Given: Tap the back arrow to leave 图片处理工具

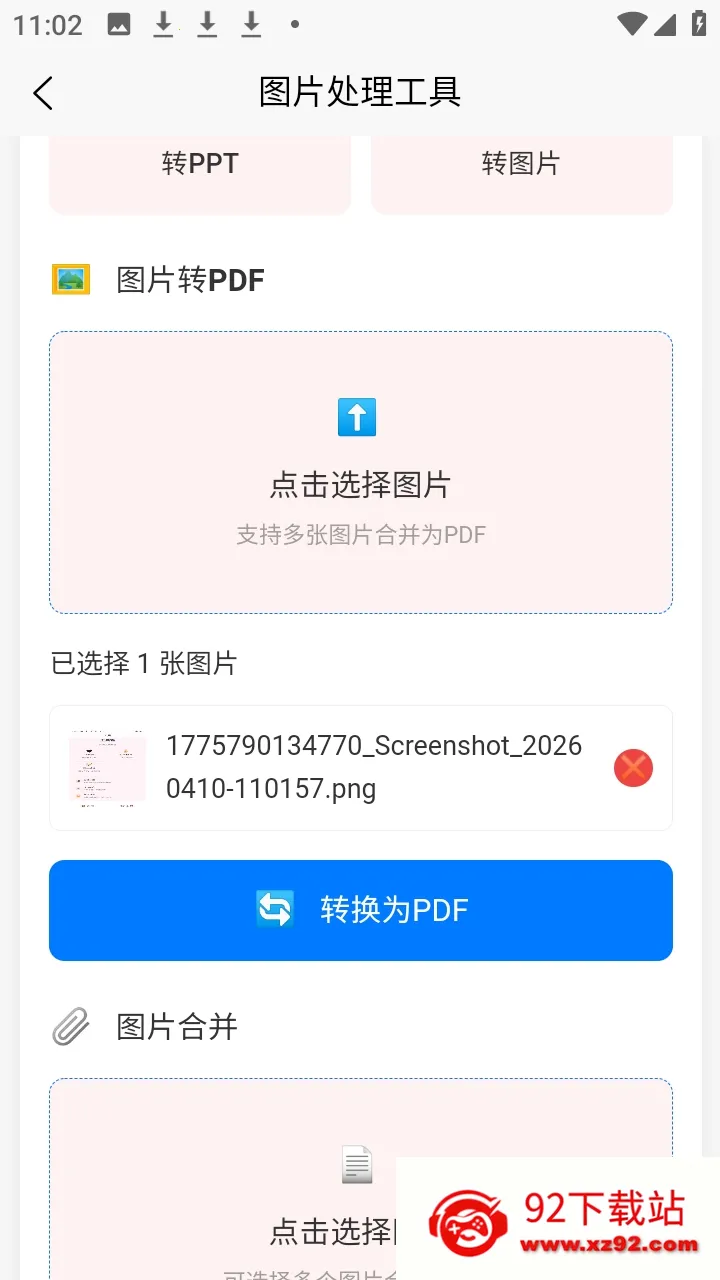Looking at the screenshot, I should pyautogui.click(x=42, y=92).
